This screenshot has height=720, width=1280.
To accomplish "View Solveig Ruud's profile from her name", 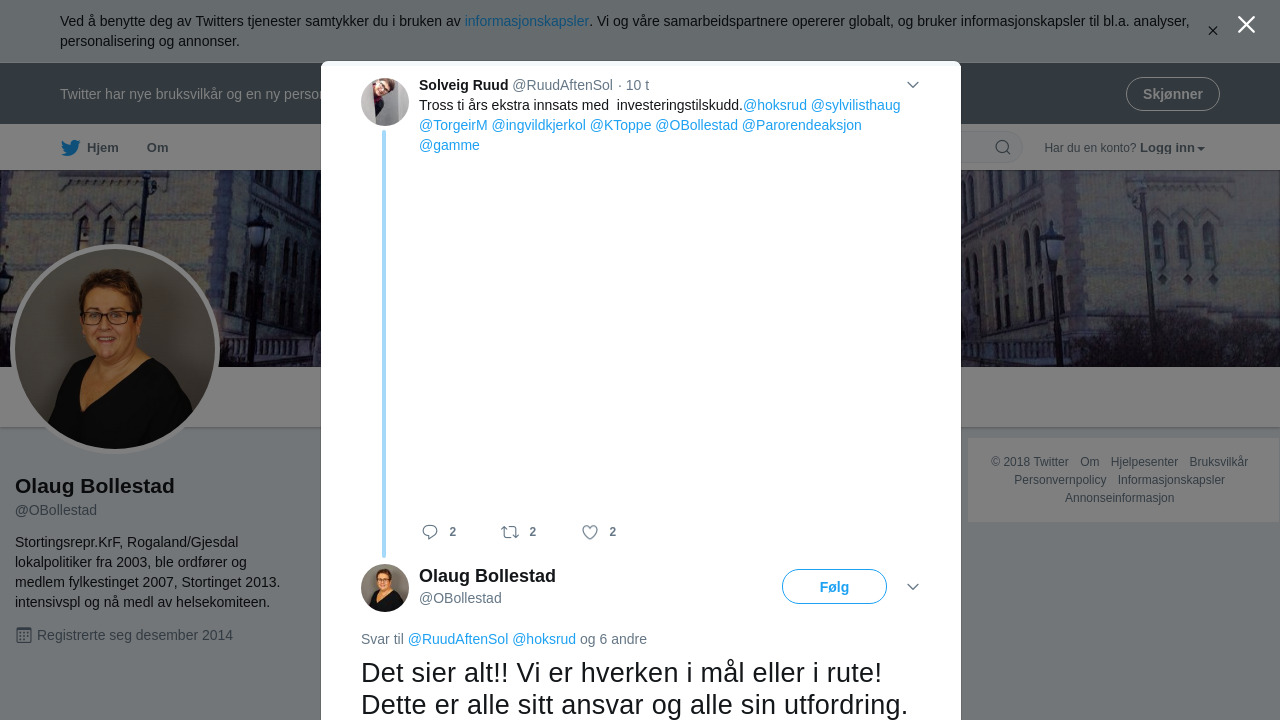I will pos(463,85).
